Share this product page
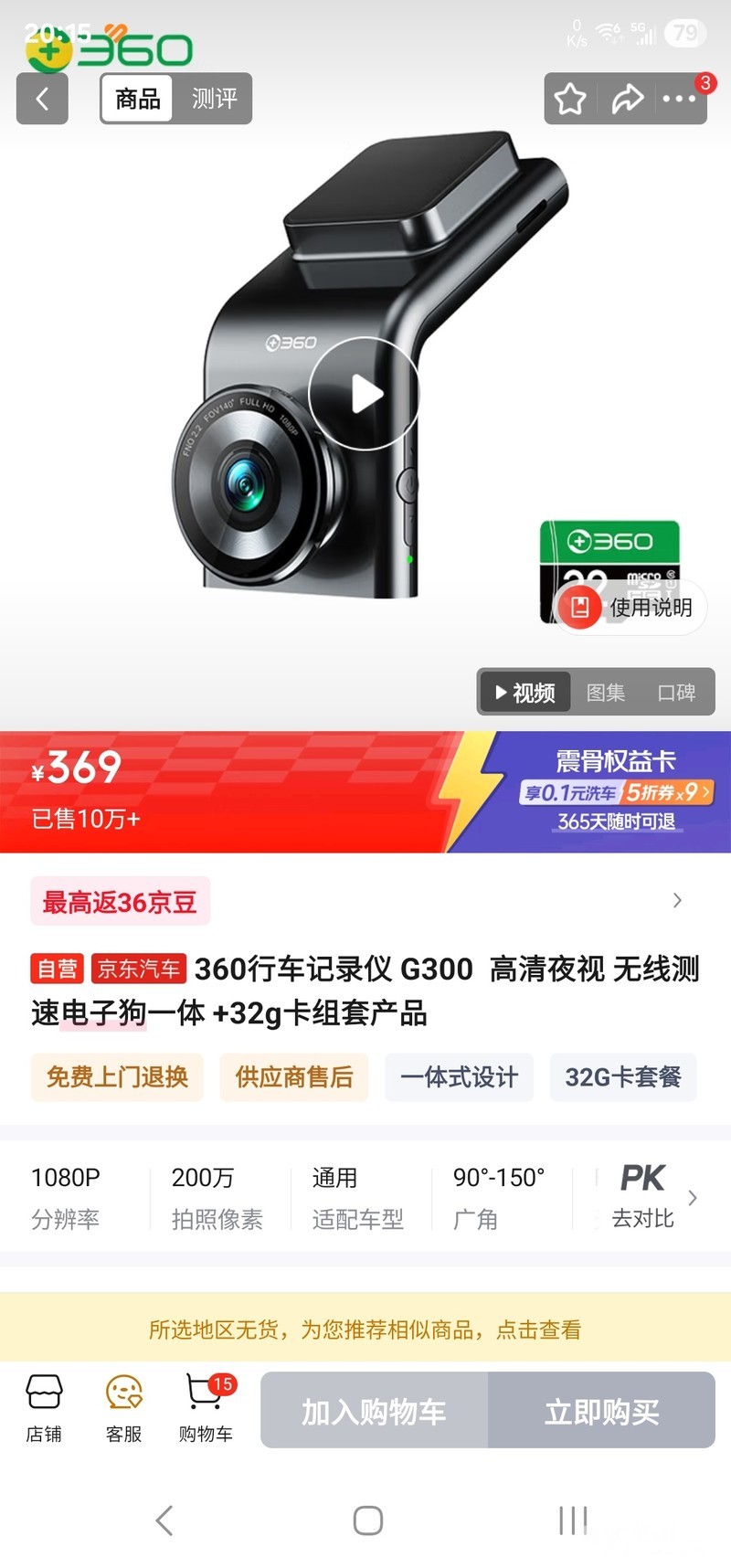 coord(627,99)
